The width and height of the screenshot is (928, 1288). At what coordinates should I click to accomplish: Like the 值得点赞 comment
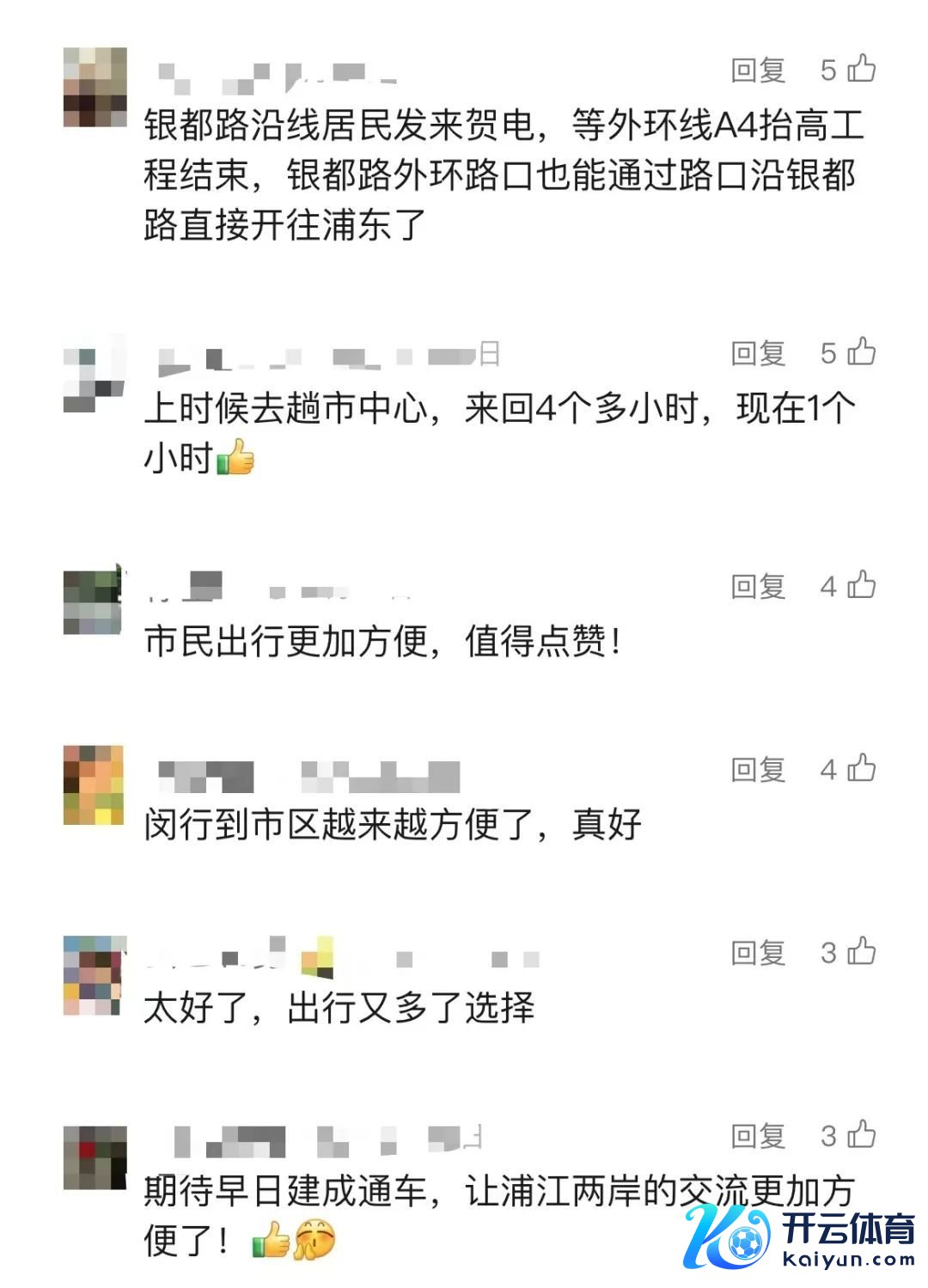[x=861, y=585]
